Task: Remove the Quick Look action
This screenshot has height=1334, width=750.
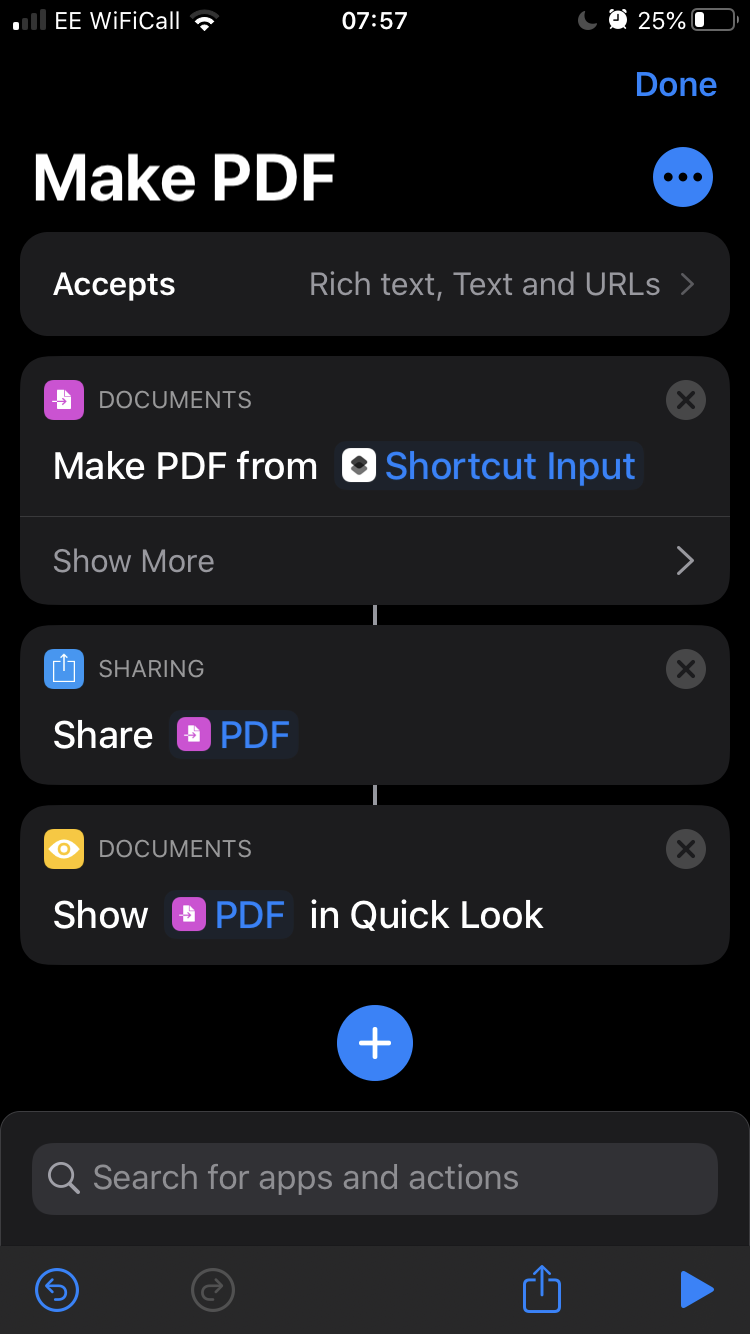Action: [x=685, y=849]
